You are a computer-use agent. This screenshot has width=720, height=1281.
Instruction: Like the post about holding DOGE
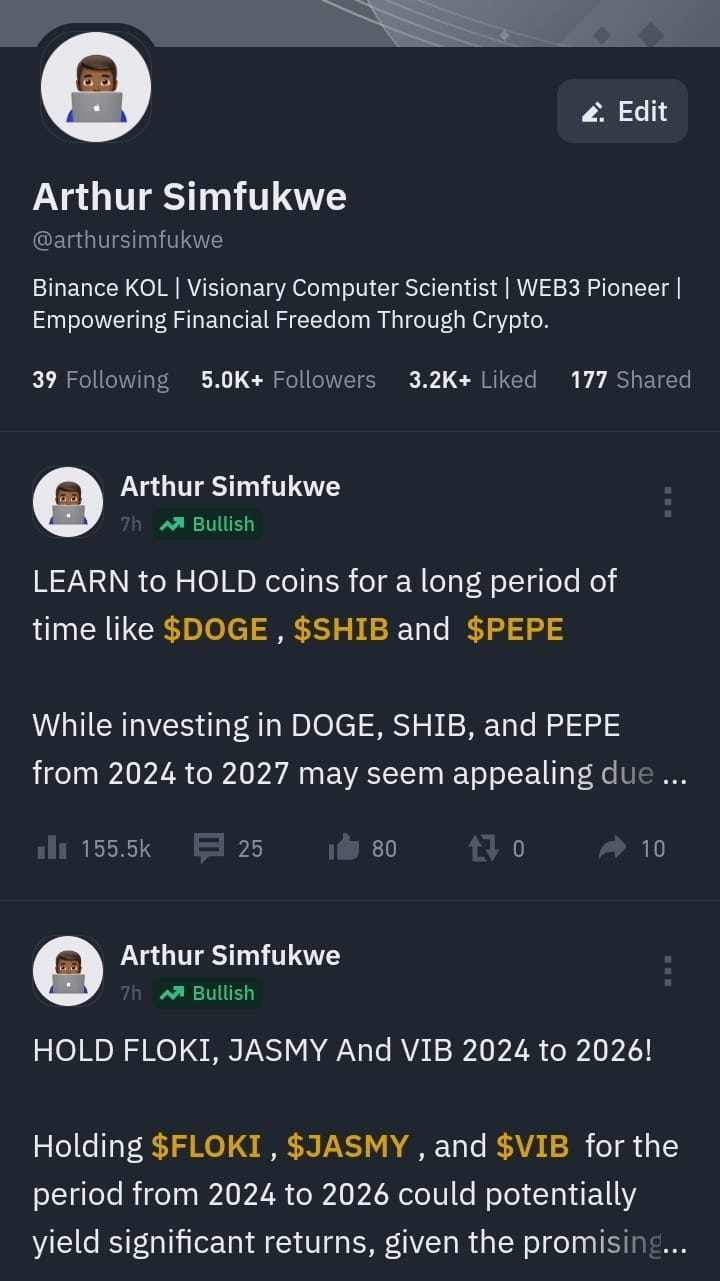pos(343,848)
